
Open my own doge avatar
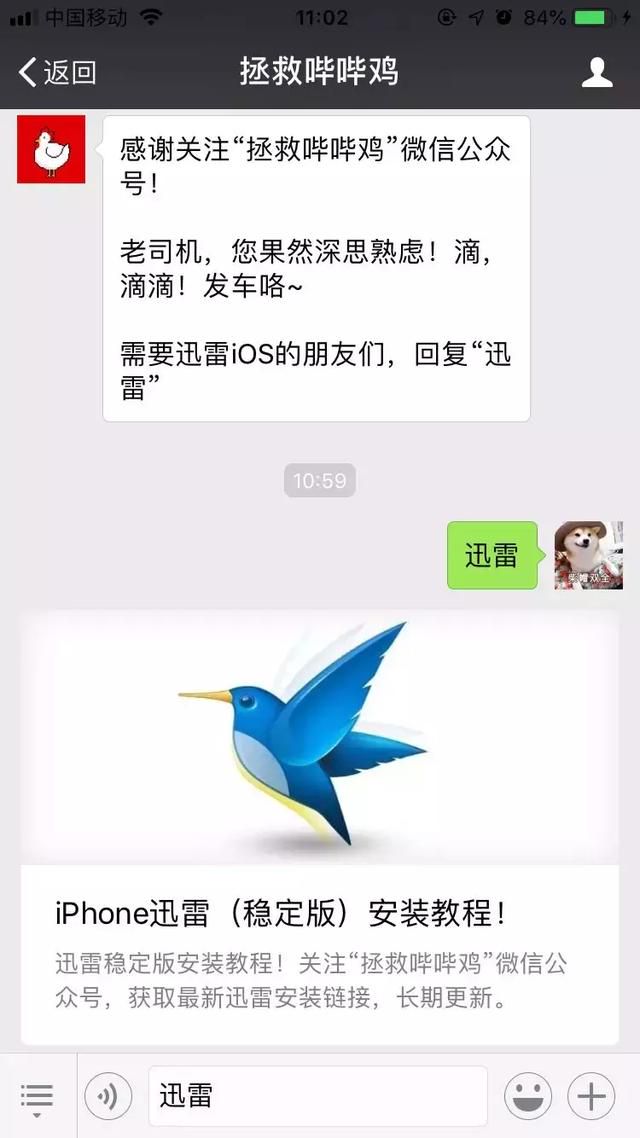[588, 555]
